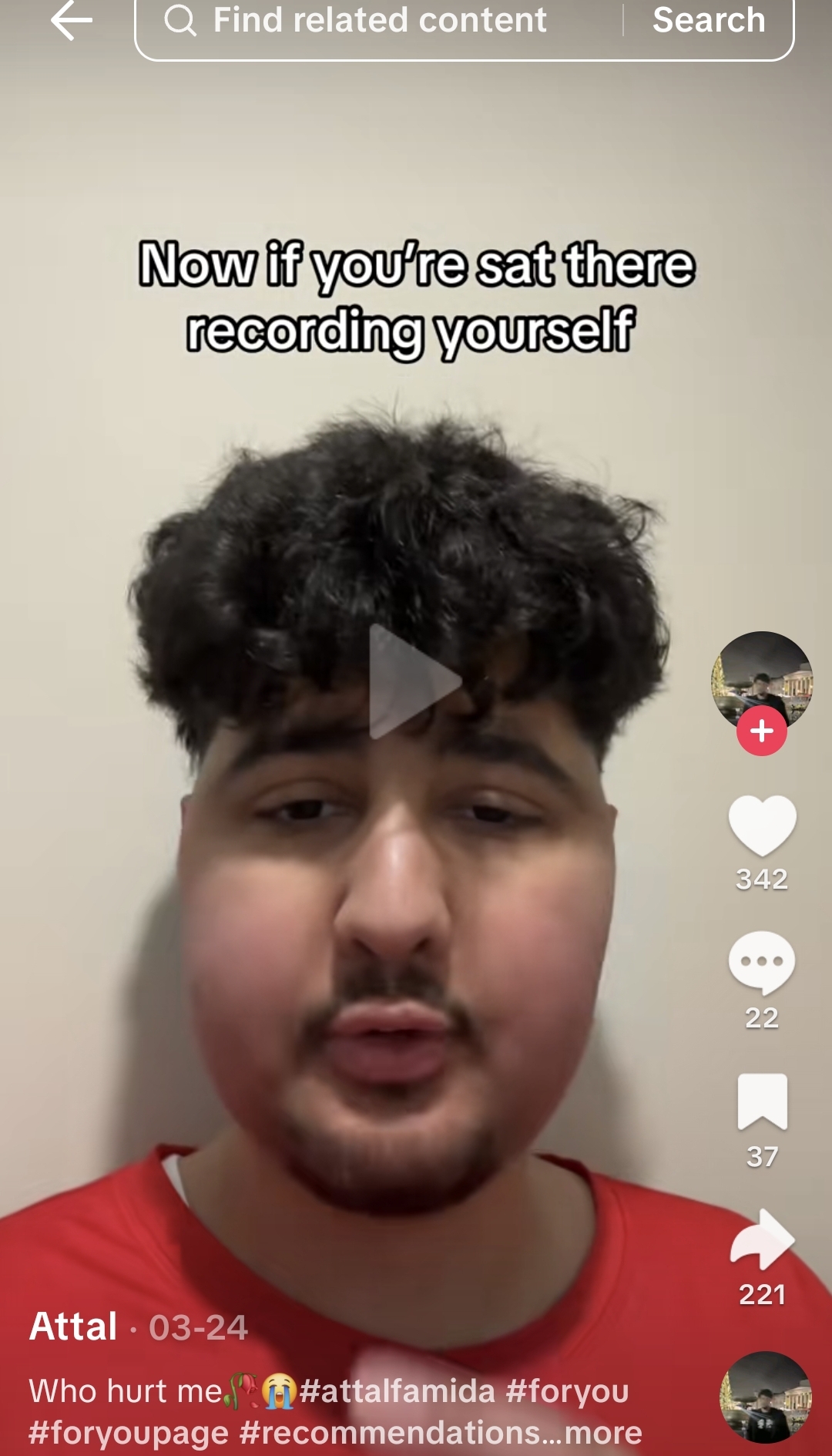This screenshot has height=1456, width=832.
Task: Like this video
Action: coord(761,826)
